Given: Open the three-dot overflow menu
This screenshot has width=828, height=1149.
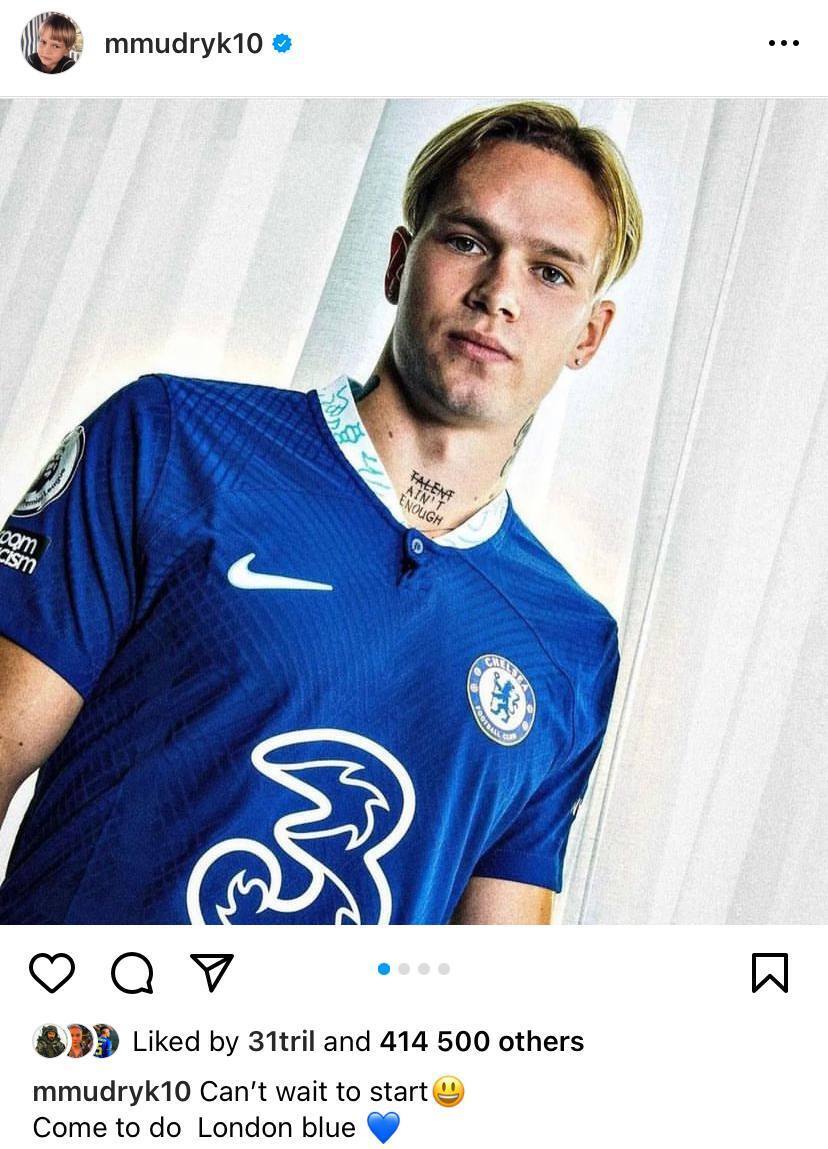Looking at the screenshot, I should pyautogui.click(x=783, y=44).
